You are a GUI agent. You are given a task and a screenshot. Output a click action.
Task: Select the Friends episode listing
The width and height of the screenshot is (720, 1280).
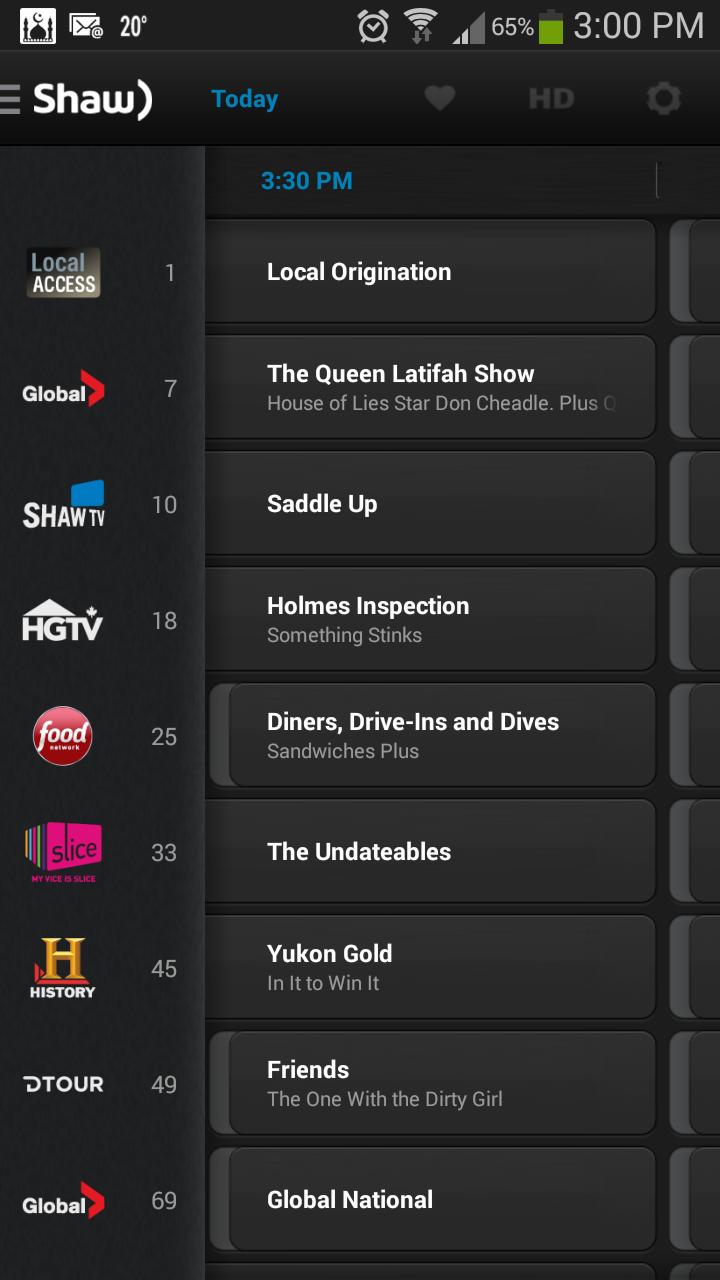[x=440, y=1083]
